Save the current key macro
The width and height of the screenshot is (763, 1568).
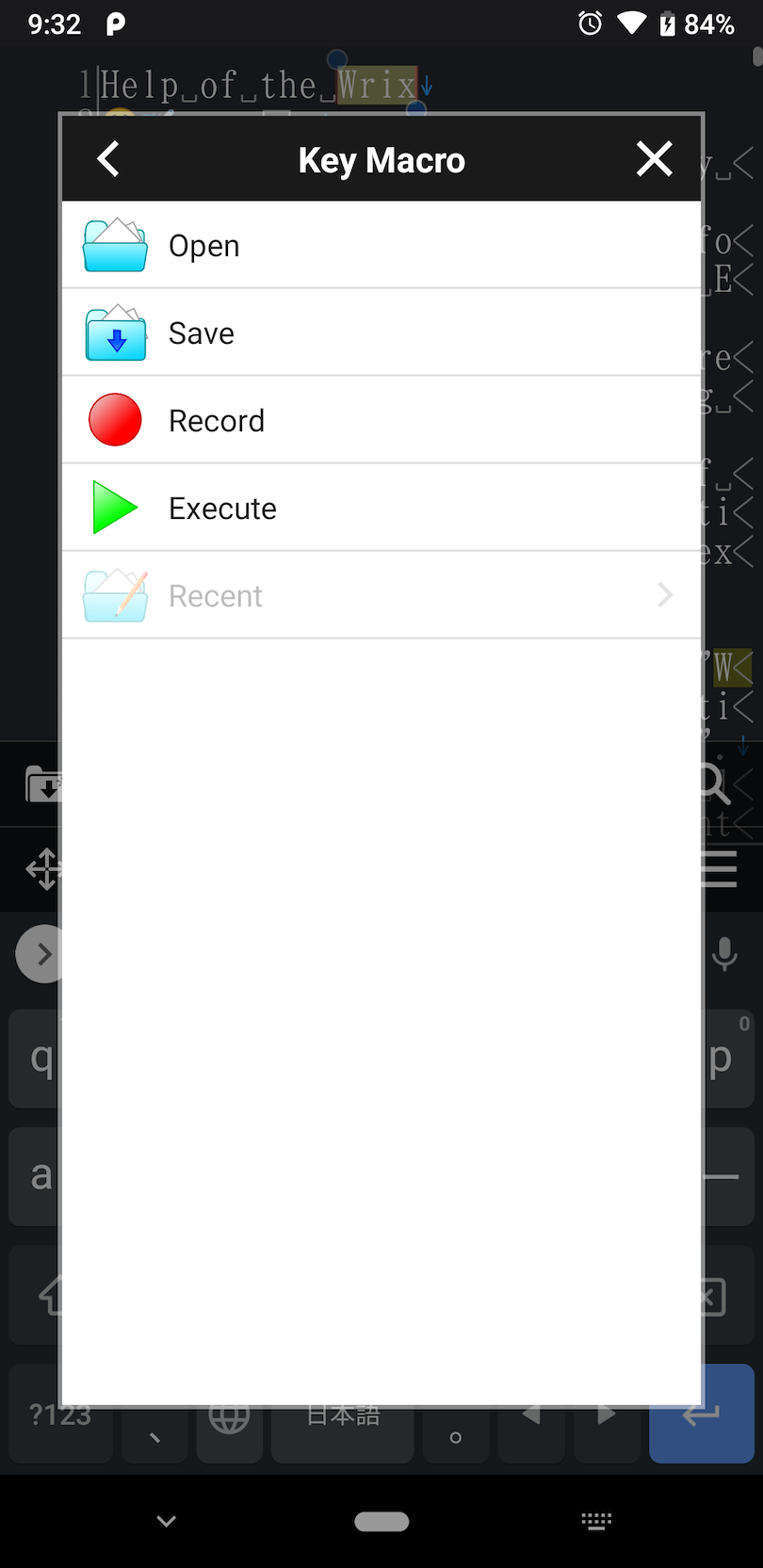381,332
